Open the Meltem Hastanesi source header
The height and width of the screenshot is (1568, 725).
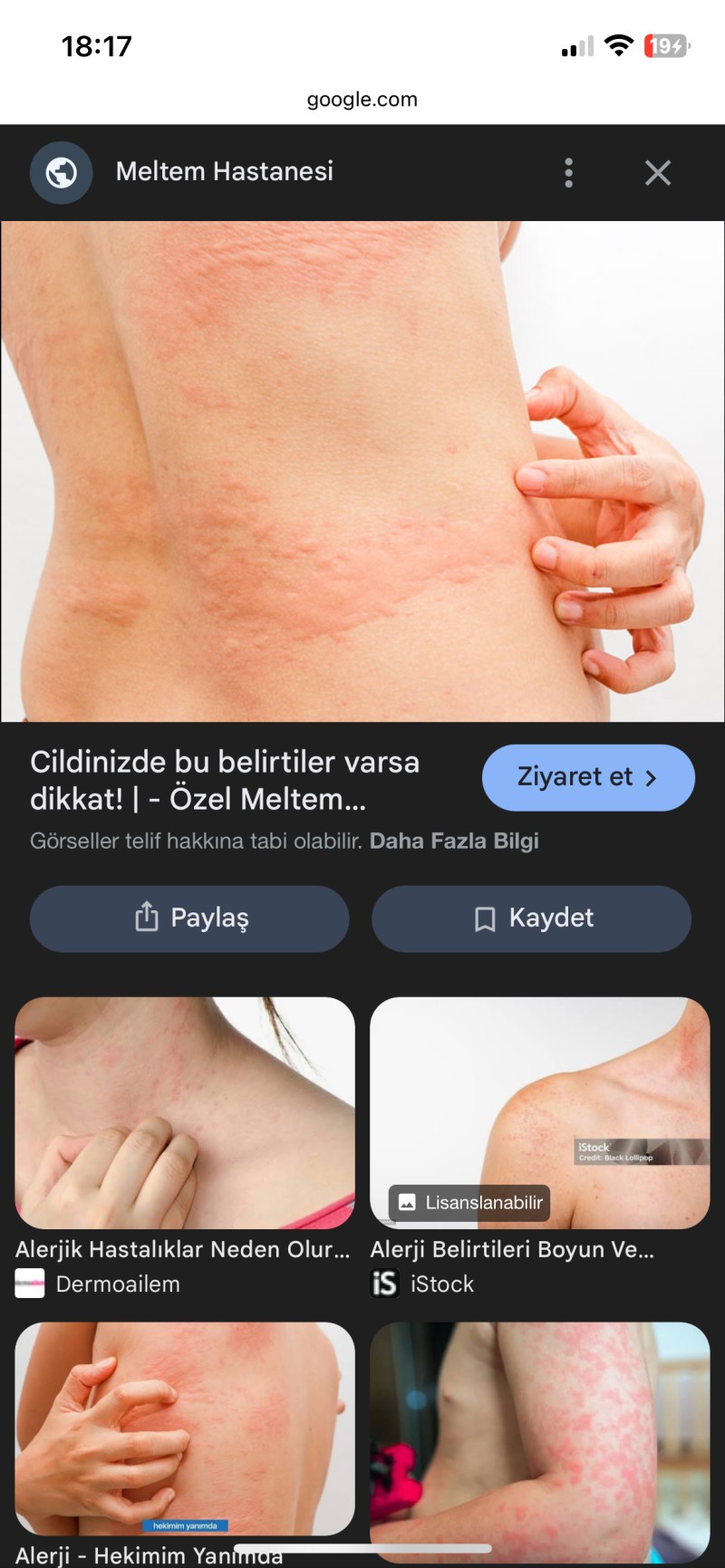point(224,172)
